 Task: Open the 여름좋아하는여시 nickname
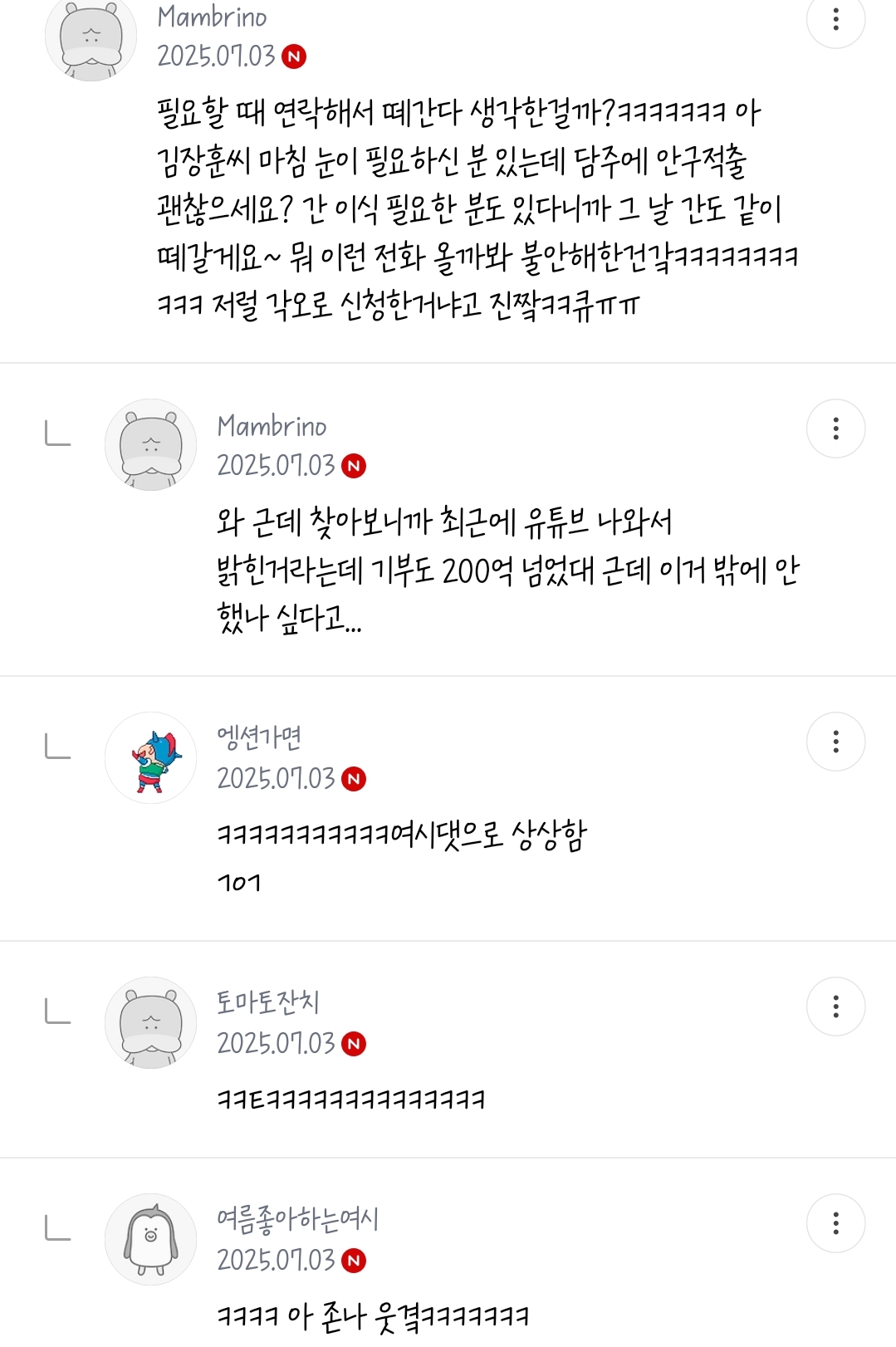(x=297, y=1218)
